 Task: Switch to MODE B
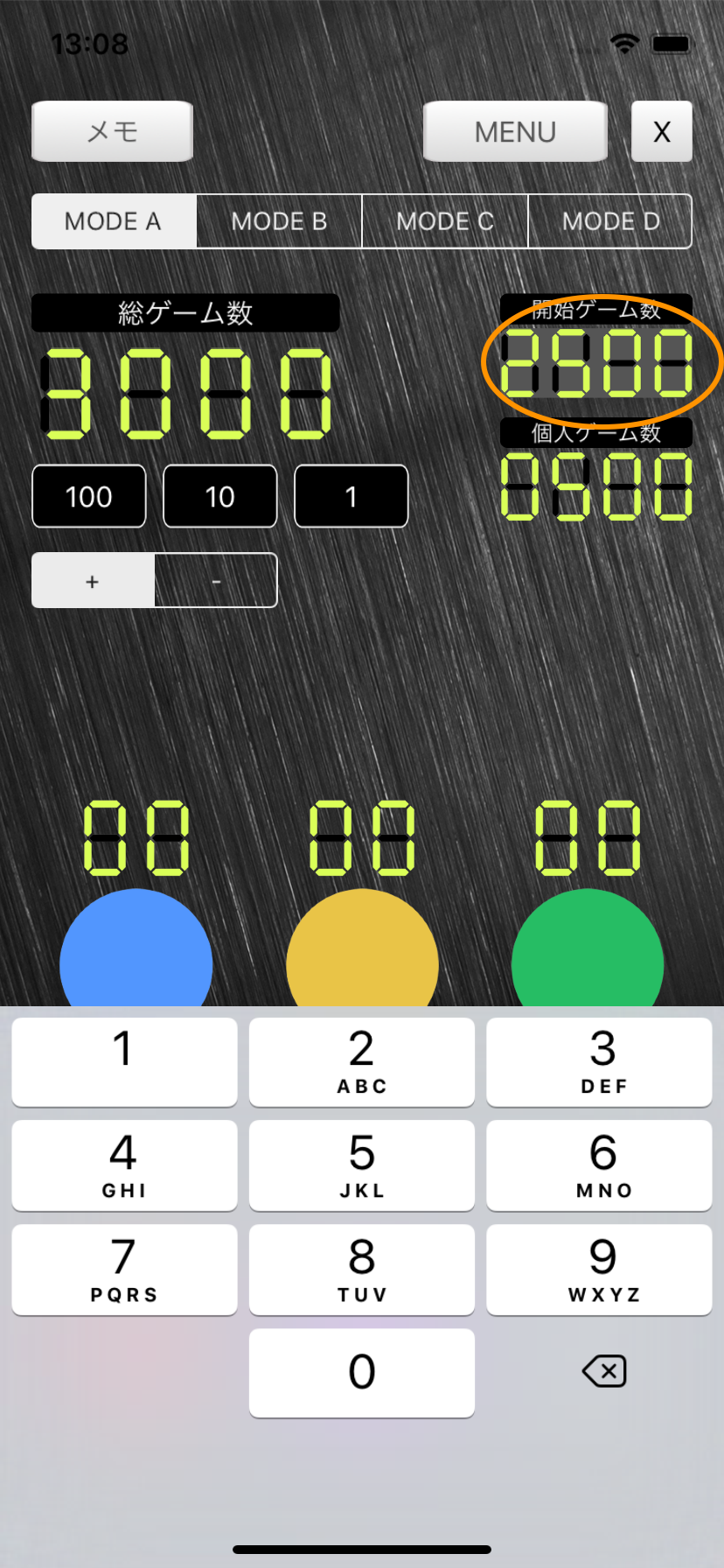click(x=279, y=221)
